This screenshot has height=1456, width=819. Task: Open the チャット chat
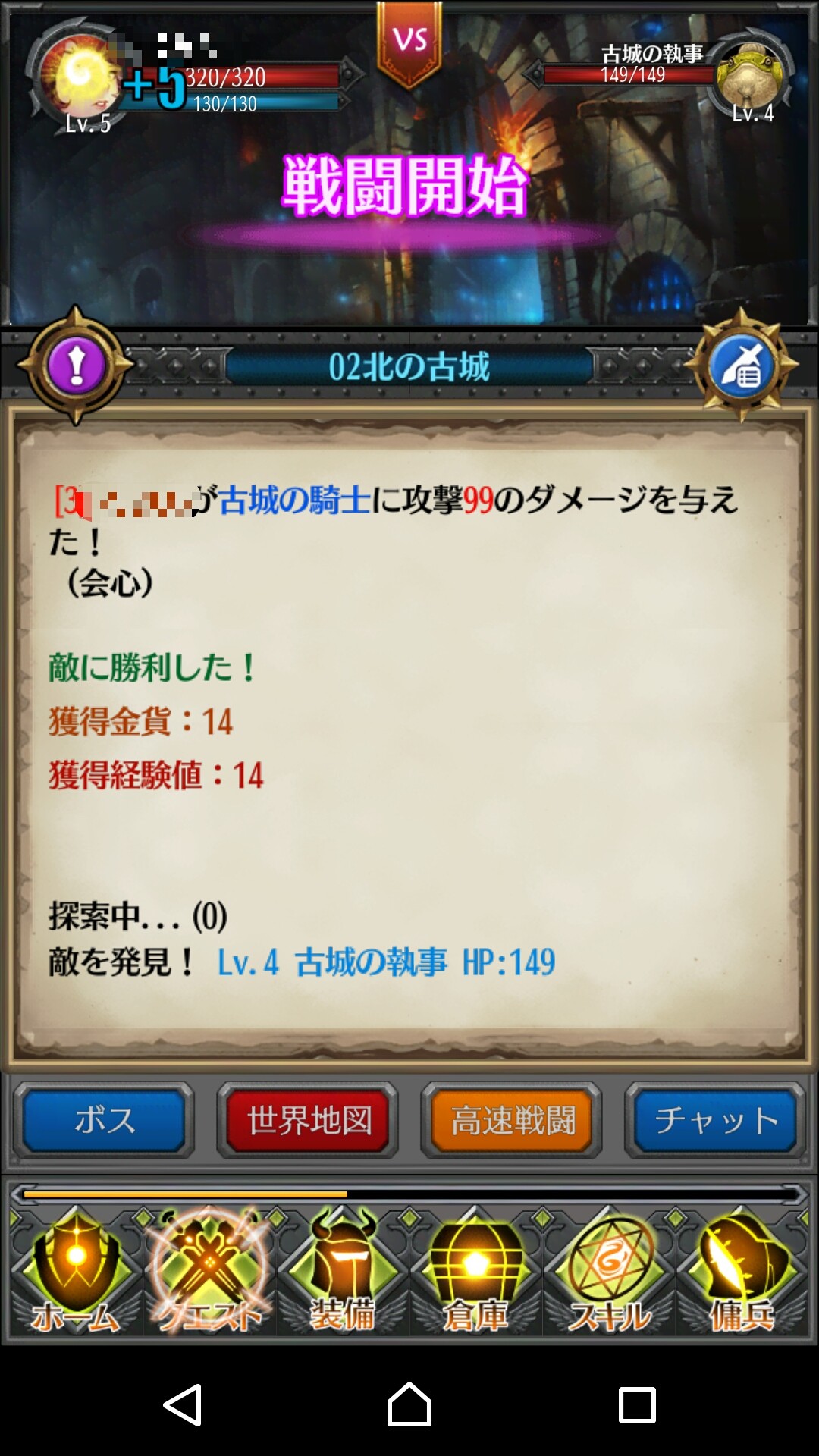tap(715, 1120)
